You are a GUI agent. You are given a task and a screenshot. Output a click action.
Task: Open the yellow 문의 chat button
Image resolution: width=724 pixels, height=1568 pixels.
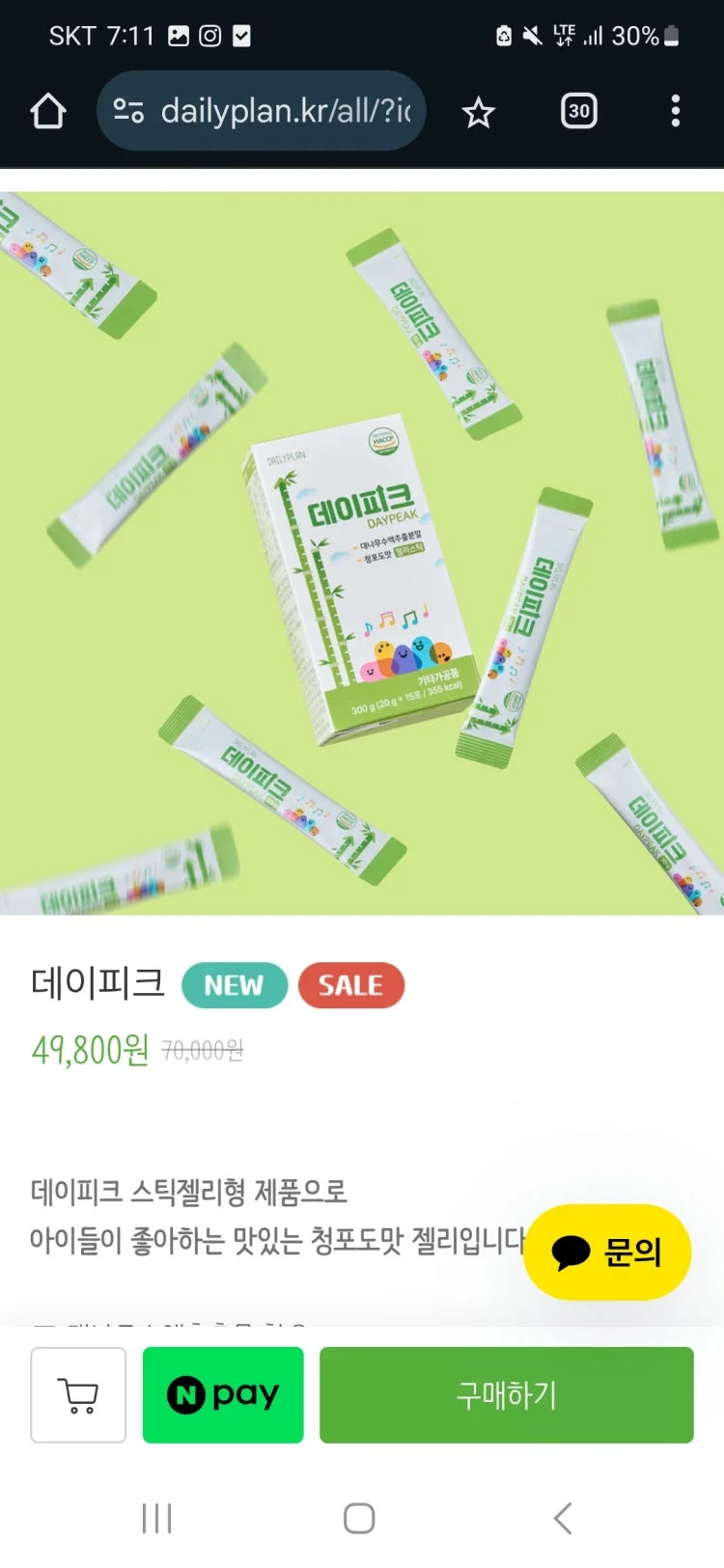(x=607, y=1252)
